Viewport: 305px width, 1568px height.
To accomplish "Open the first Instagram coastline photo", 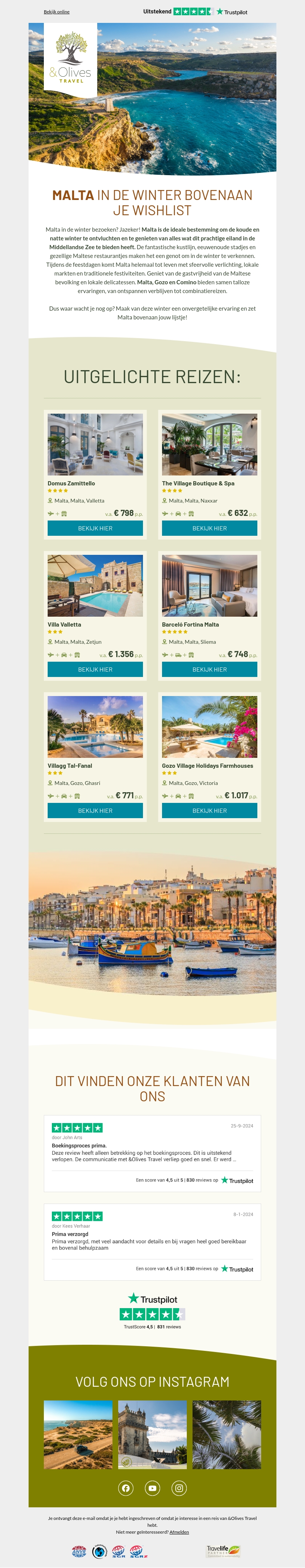I will coord(78,1435).
